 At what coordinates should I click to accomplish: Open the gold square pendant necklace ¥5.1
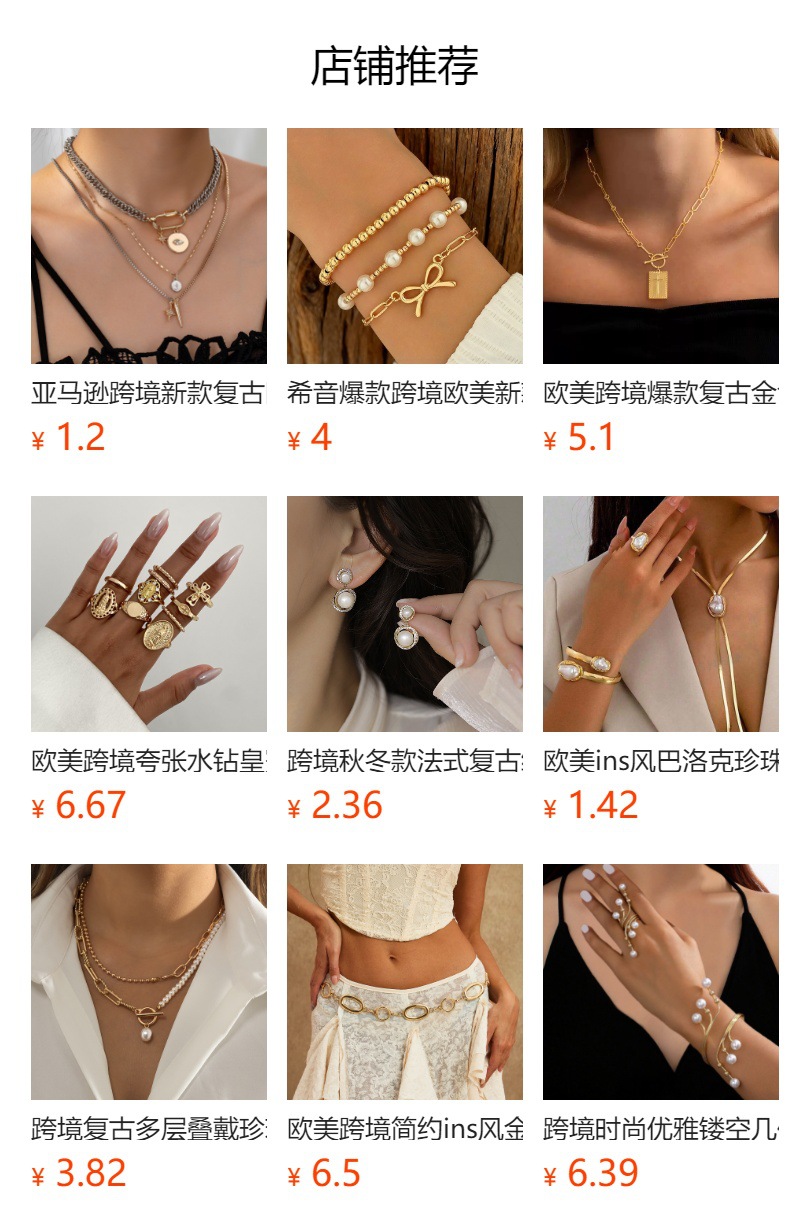click(660, 246)
